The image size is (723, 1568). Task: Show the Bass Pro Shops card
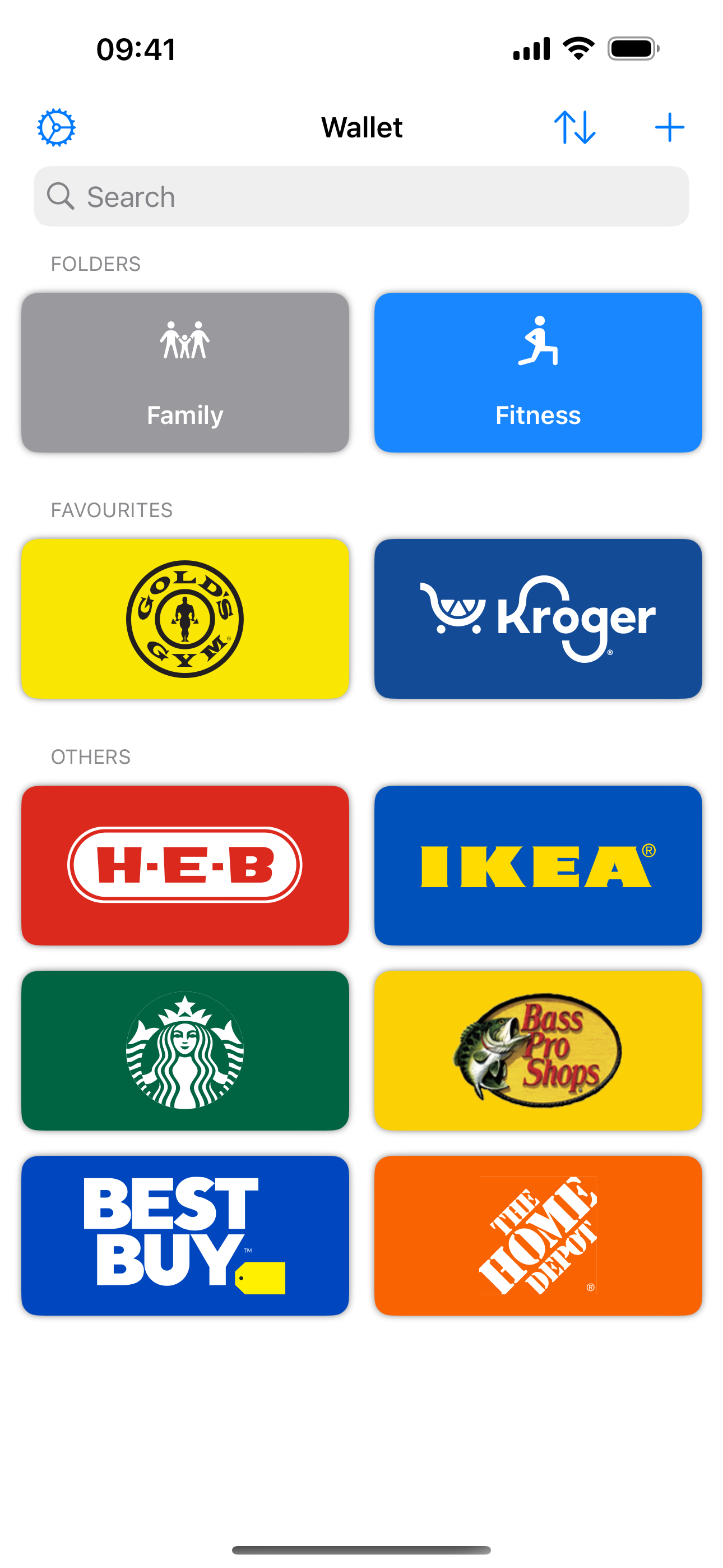click(538, 1050)
